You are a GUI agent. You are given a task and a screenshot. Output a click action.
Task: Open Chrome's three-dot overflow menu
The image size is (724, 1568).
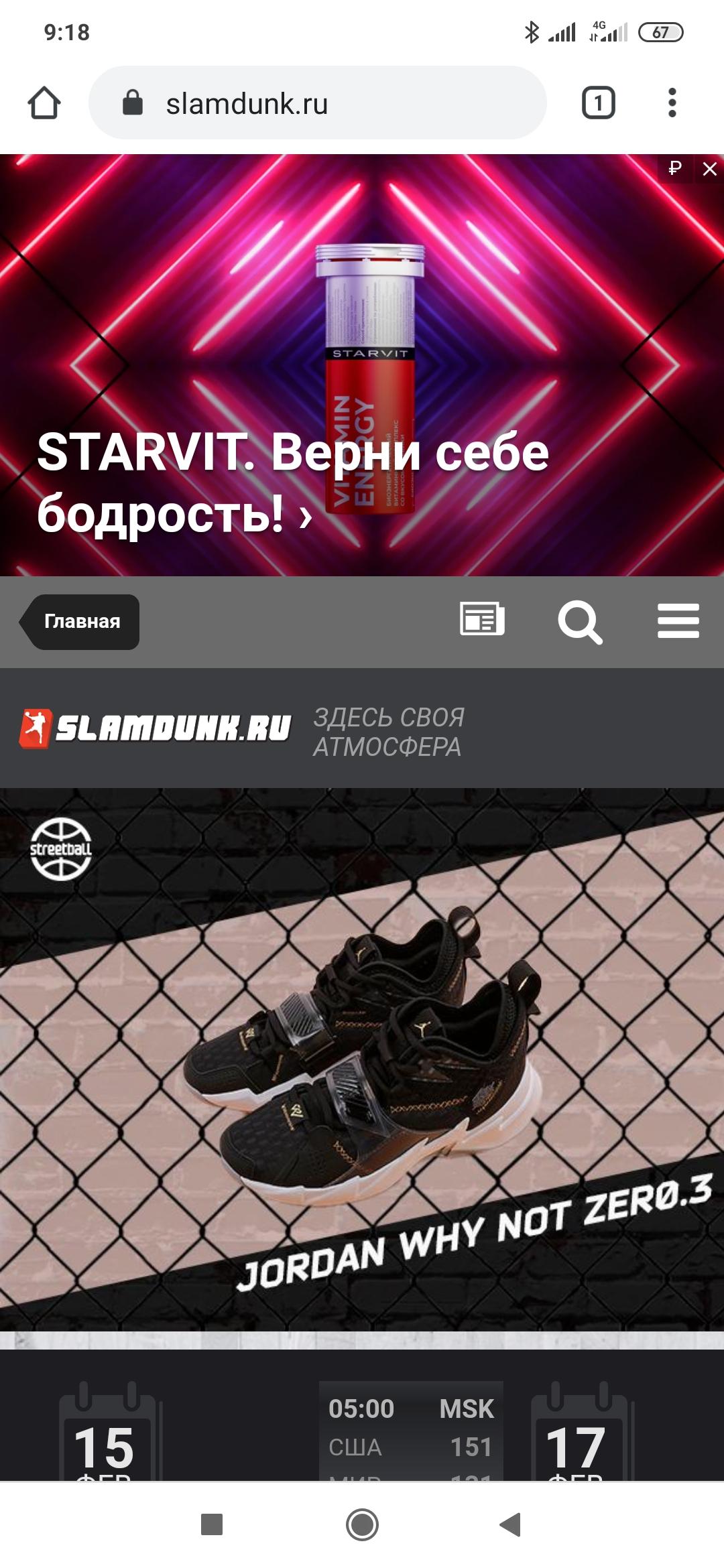click(672, 103)
